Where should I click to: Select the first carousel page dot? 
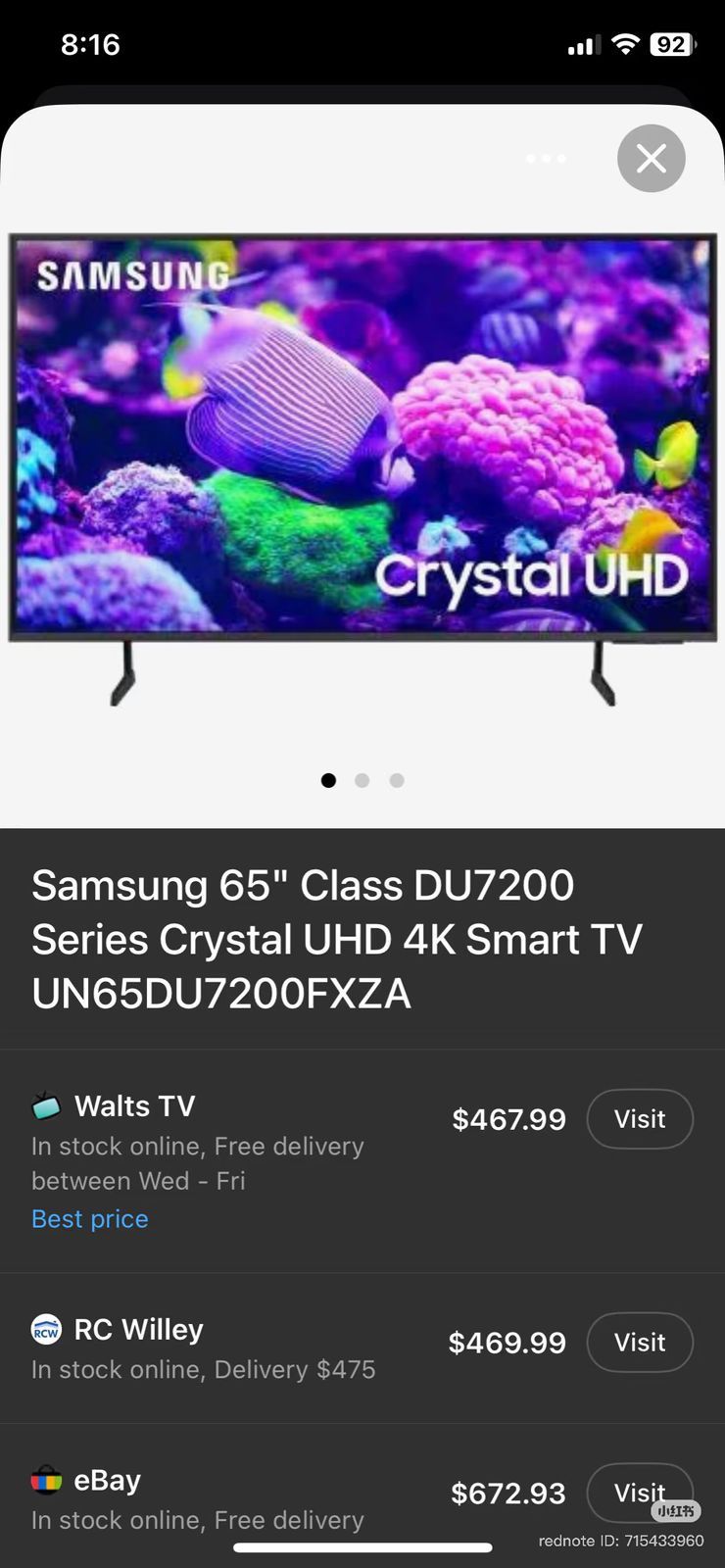(x=328, y=780)
